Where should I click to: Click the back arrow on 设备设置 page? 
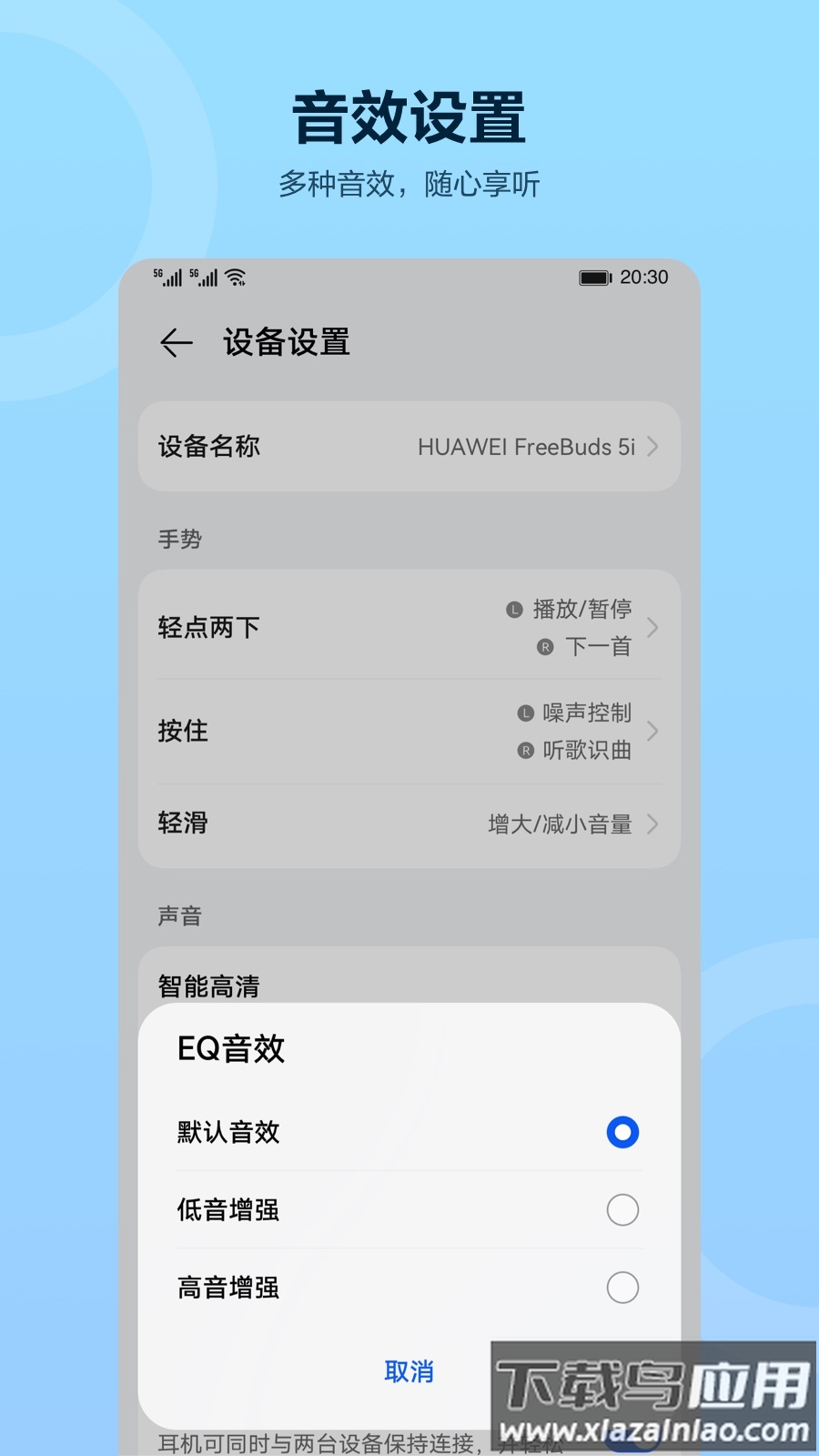pyautogui.click(x=176, y=343)
